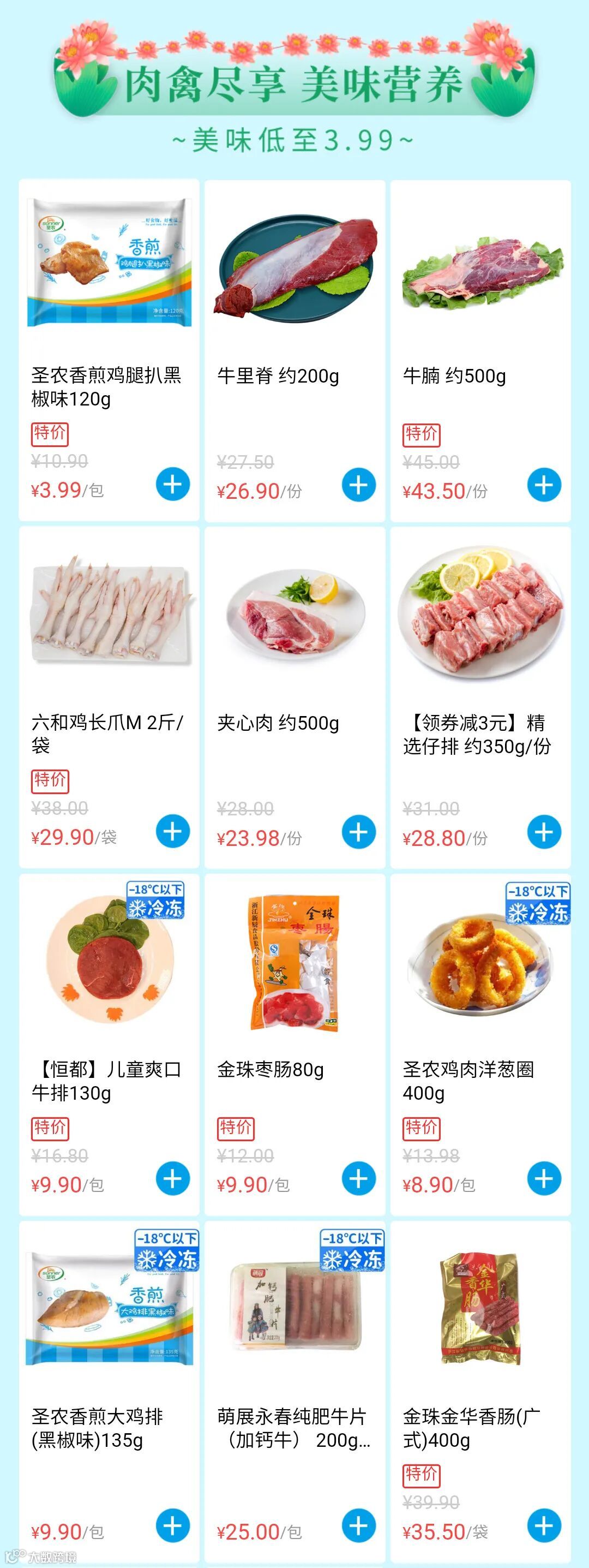
Task: Add 牛腩 约500g to cart
Action: coord(544,485)
